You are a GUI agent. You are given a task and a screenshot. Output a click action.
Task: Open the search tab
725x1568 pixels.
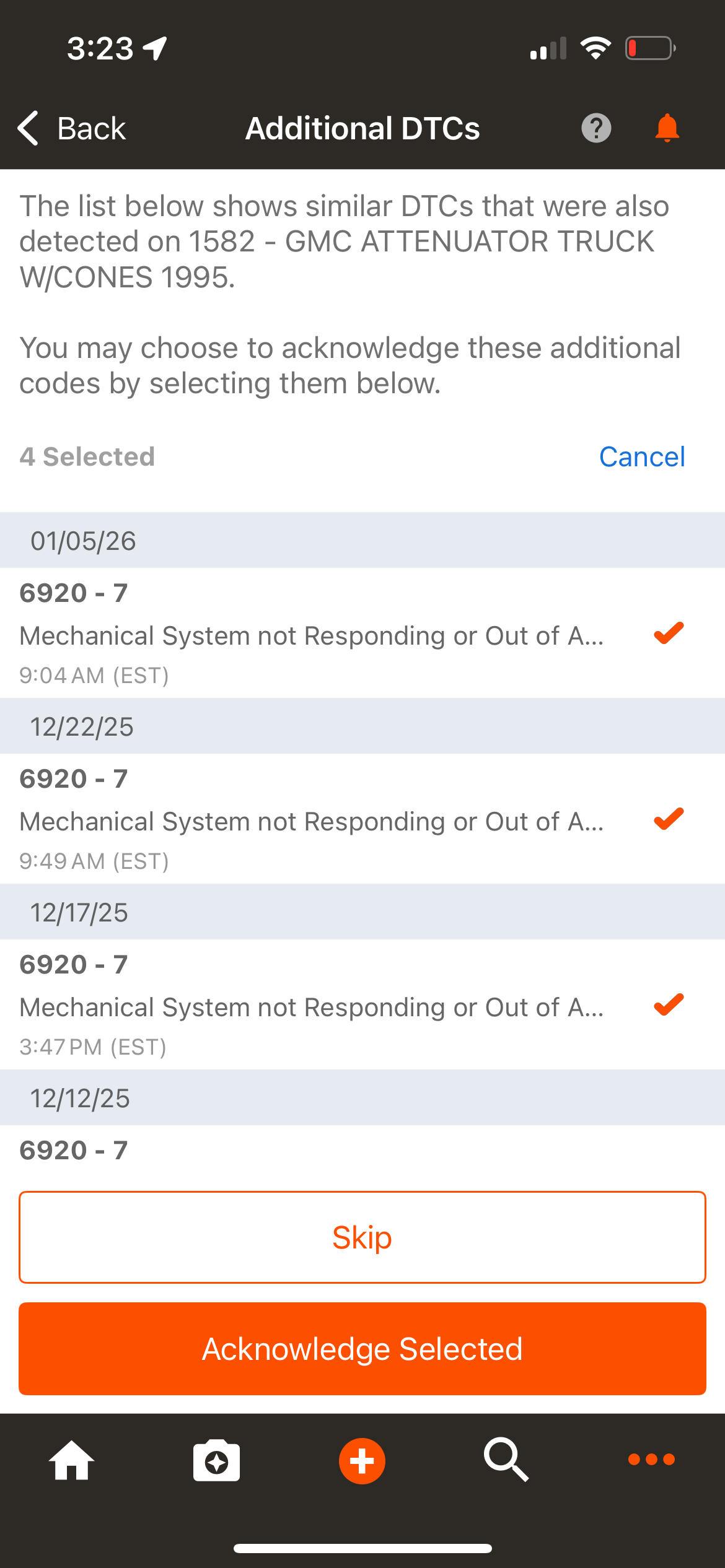(x=506, y=1460)
